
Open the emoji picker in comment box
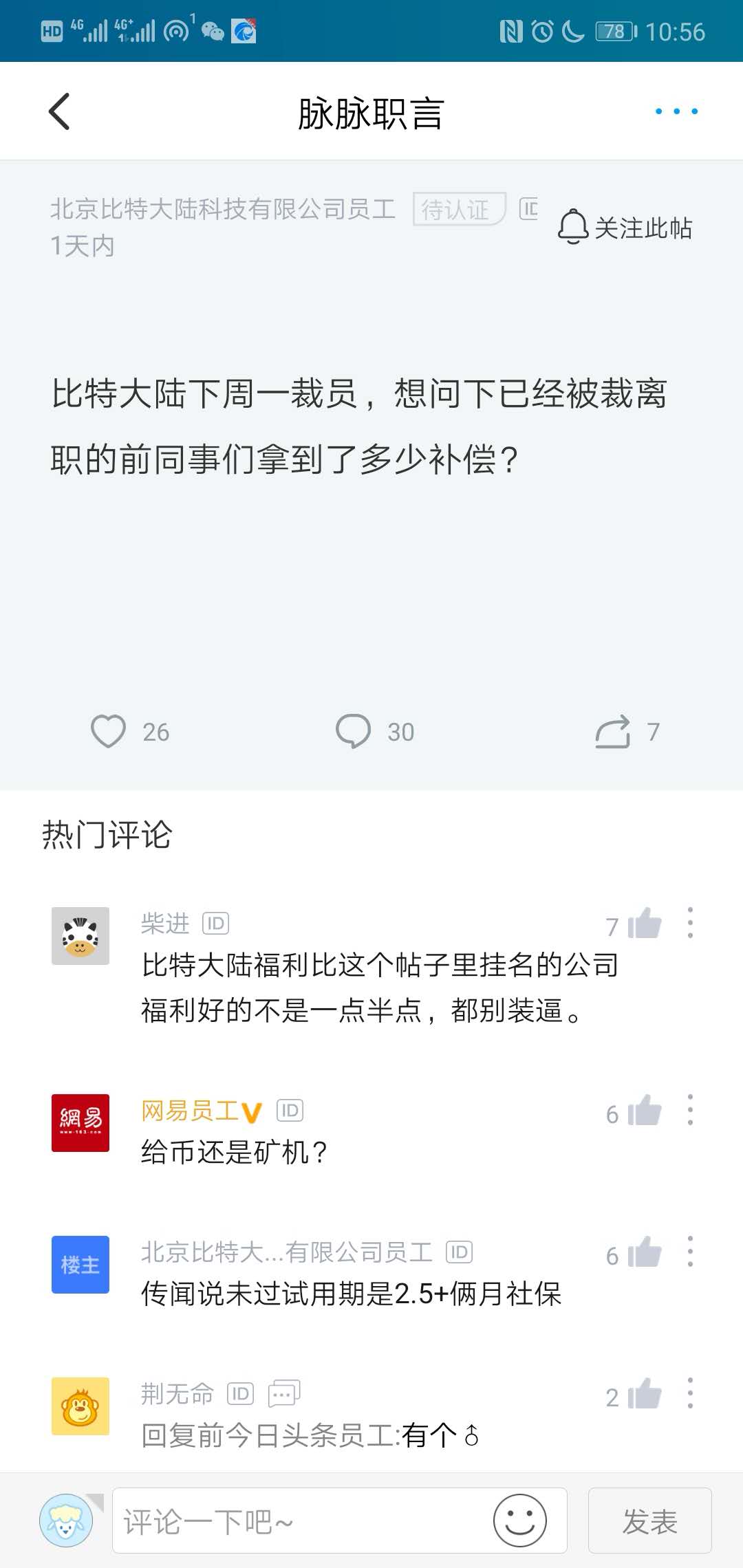click(520, 1521)
